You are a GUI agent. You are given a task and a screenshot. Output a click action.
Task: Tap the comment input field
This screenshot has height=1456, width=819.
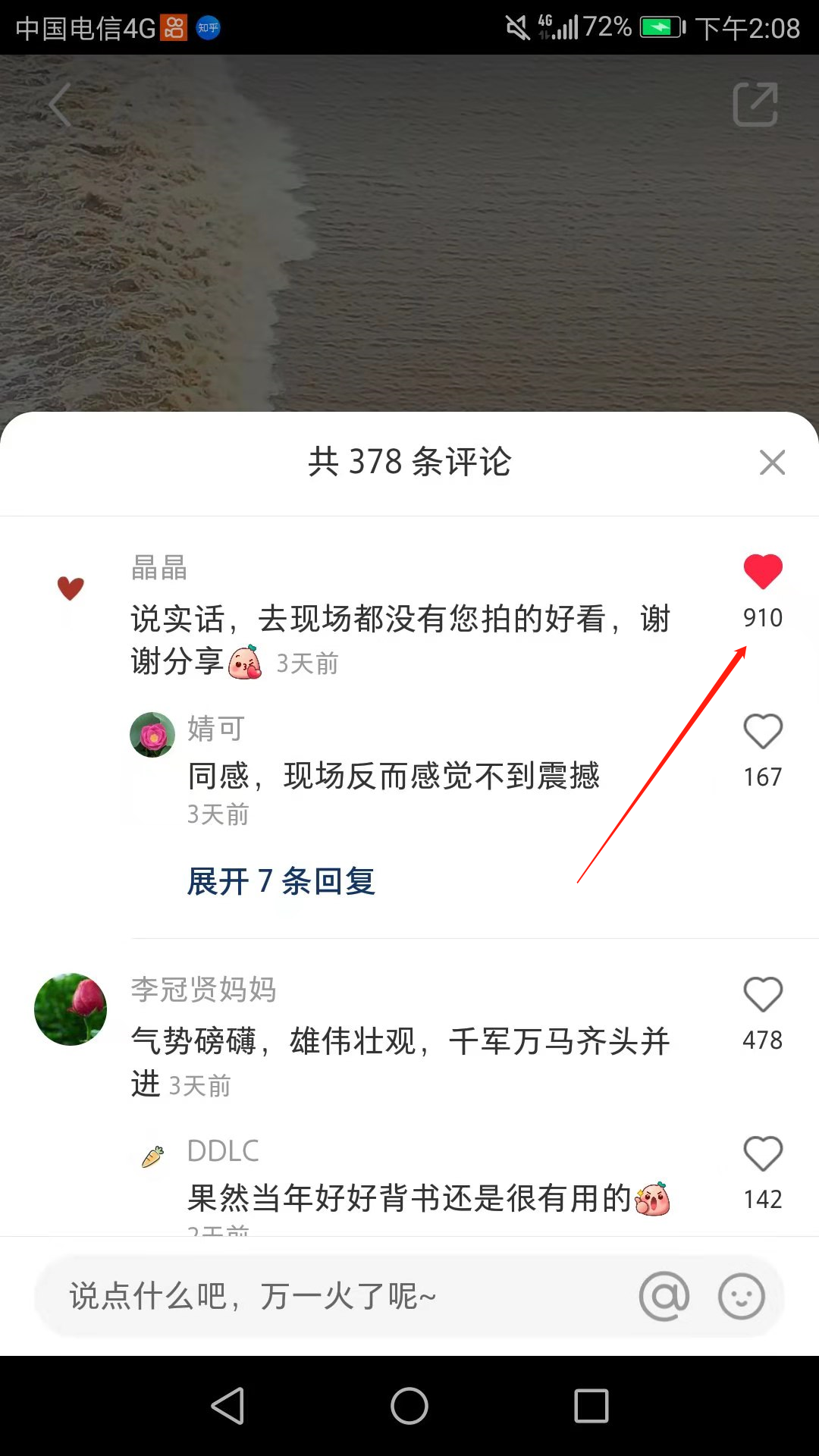pyautogui.click(x=334, y=1296)
